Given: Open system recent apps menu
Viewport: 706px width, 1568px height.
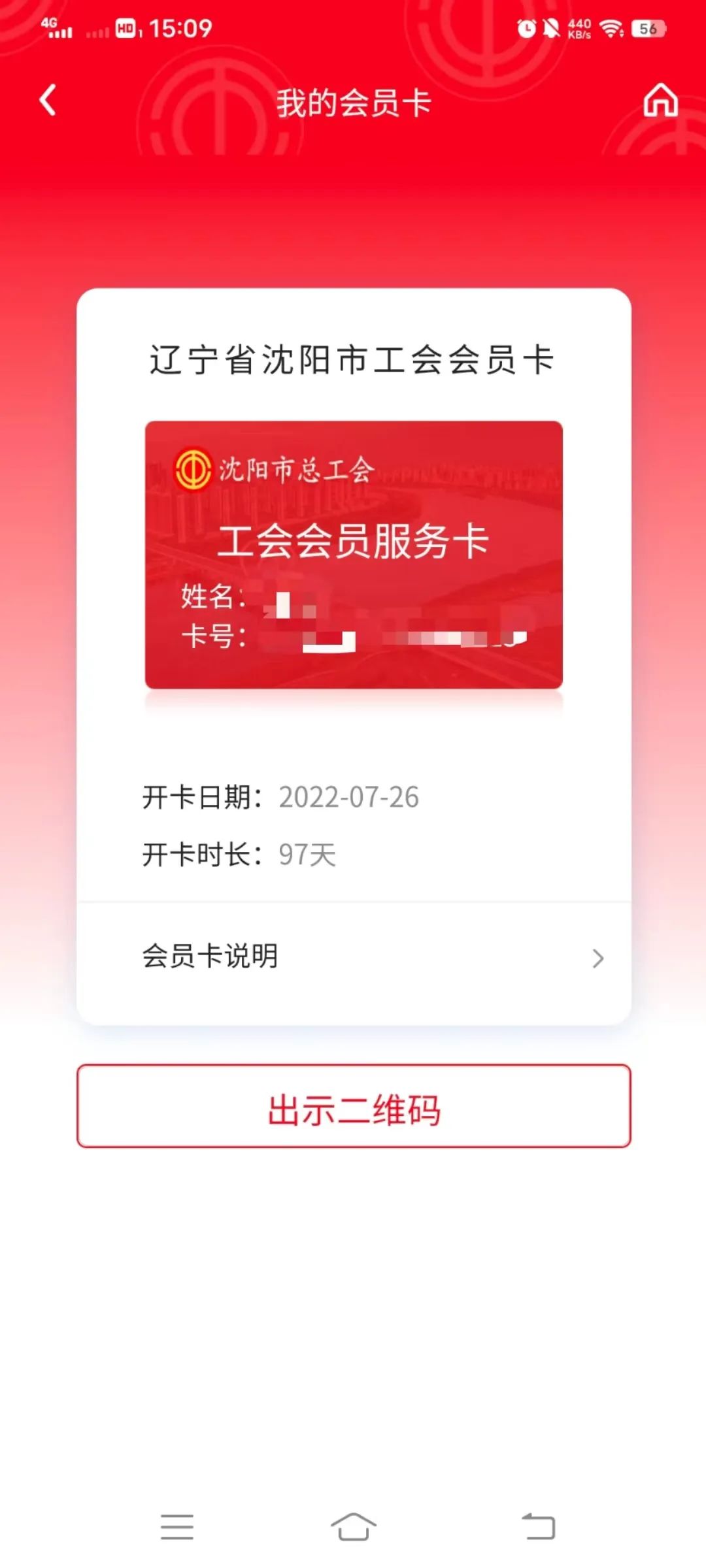Looking at the screenshot, I should click(x=177, y=1526).
